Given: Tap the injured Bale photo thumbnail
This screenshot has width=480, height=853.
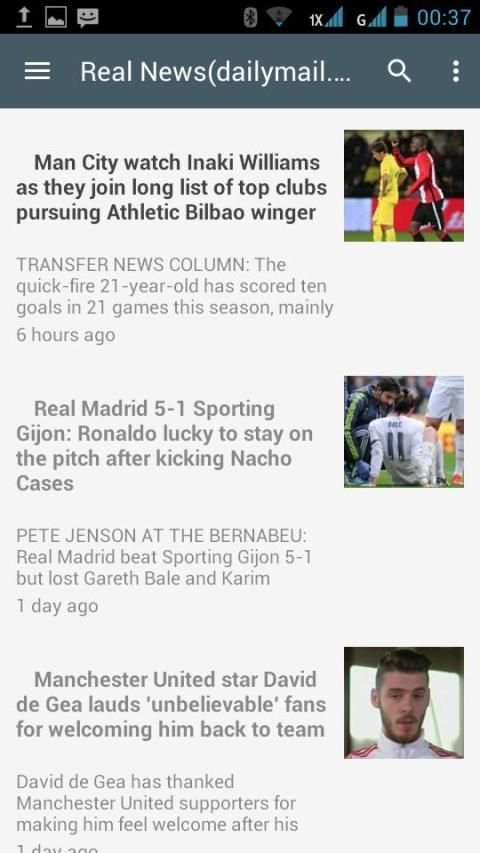Looking at the screenshot, I should click(x=404, y=431).
